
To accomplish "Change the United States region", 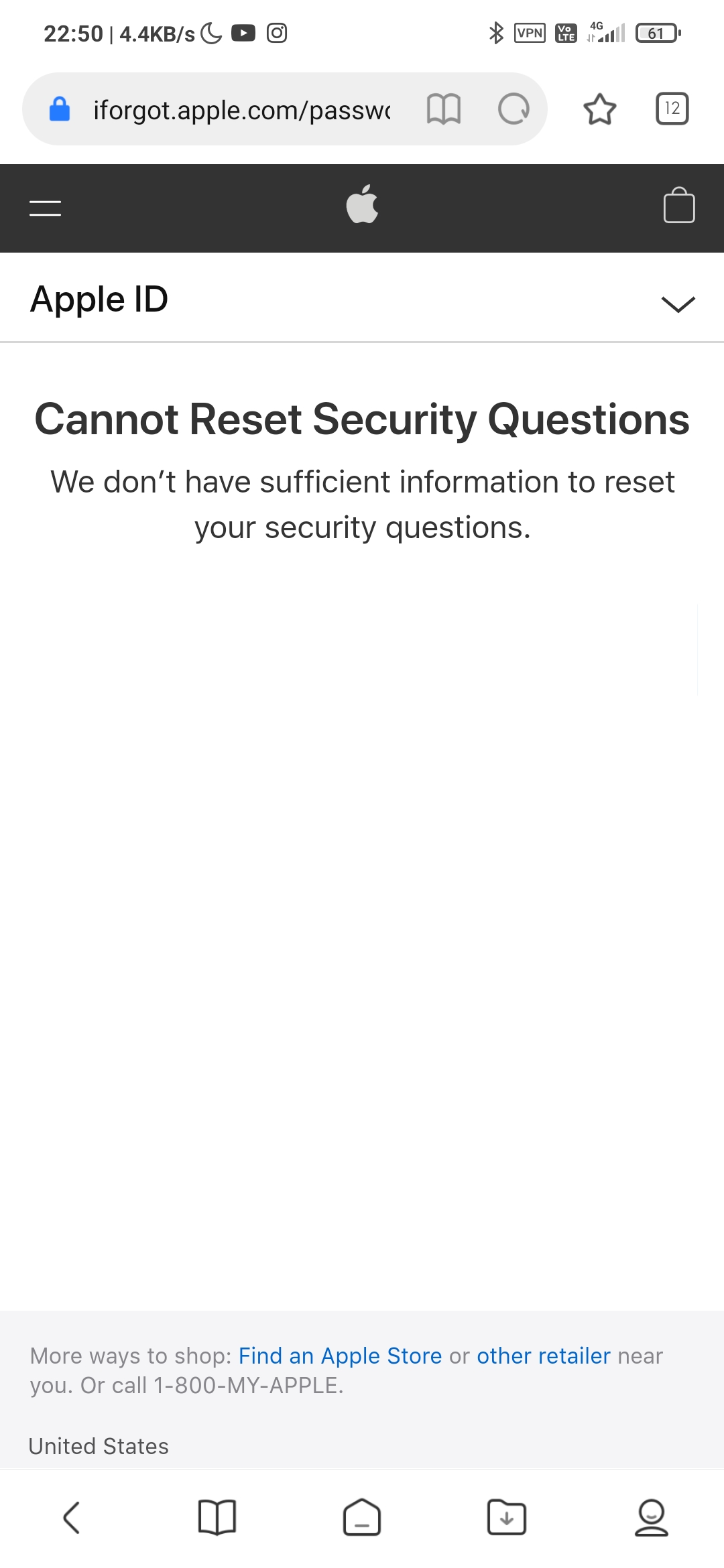I will click(99, 1446).
